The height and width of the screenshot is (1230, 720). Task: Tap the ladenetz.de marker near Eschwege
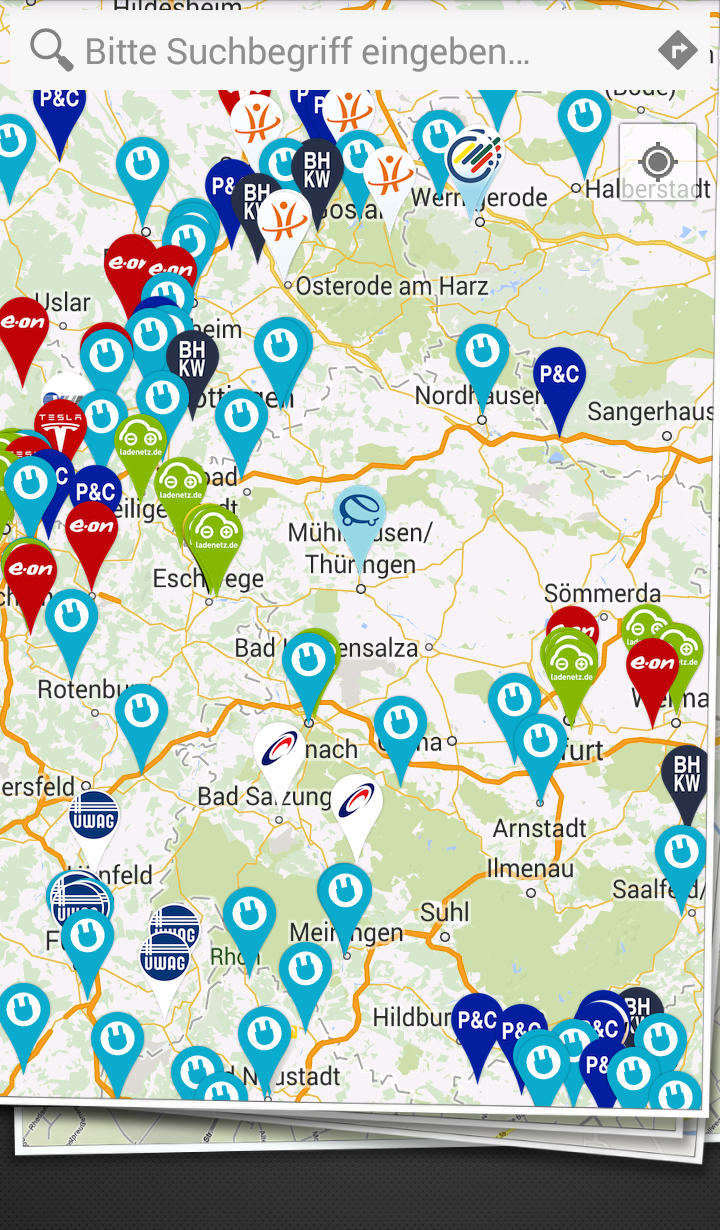[215, 538]
